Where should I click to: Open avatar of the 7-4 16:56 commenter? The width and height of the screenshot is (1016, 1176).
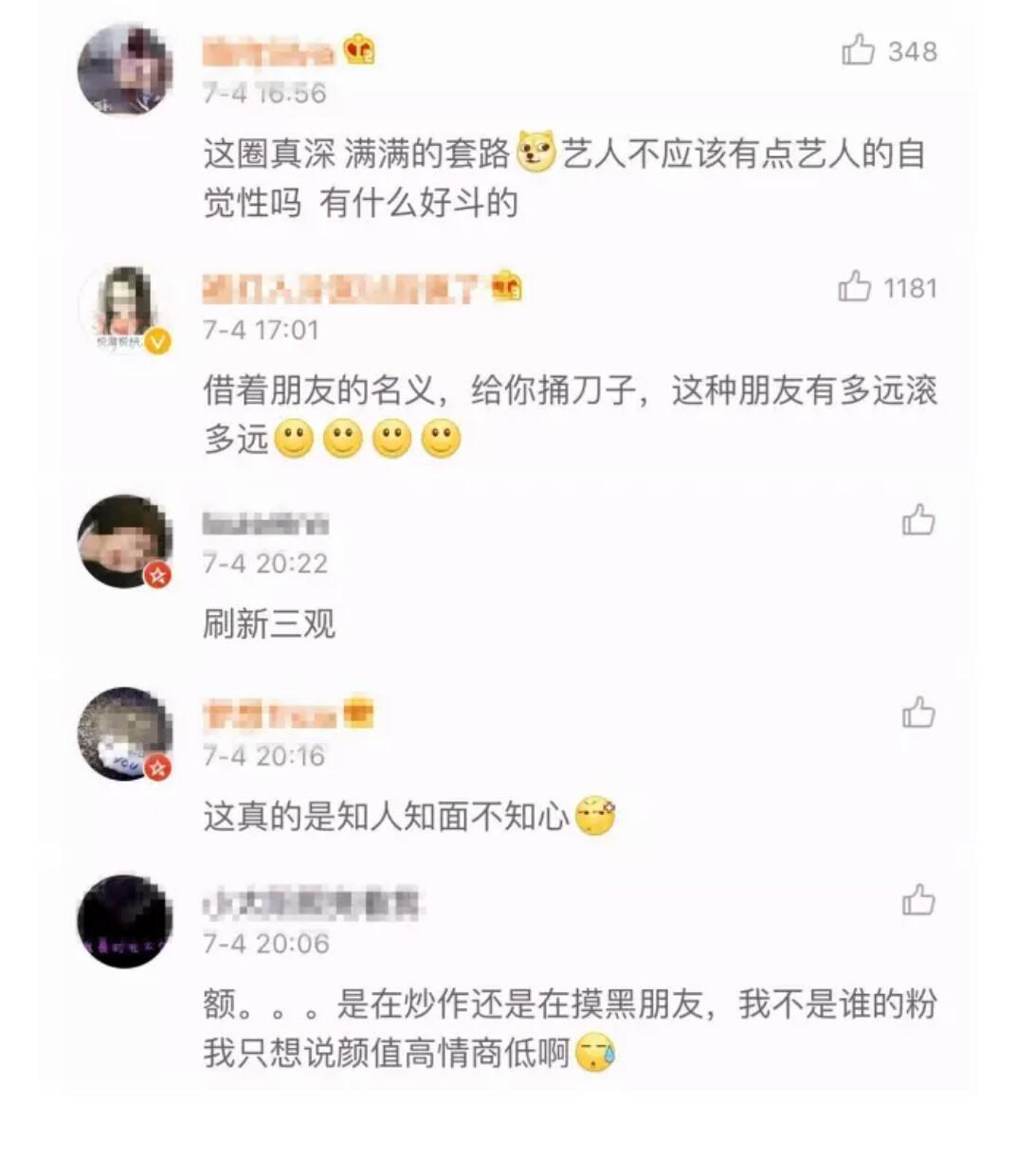point(124,69)
